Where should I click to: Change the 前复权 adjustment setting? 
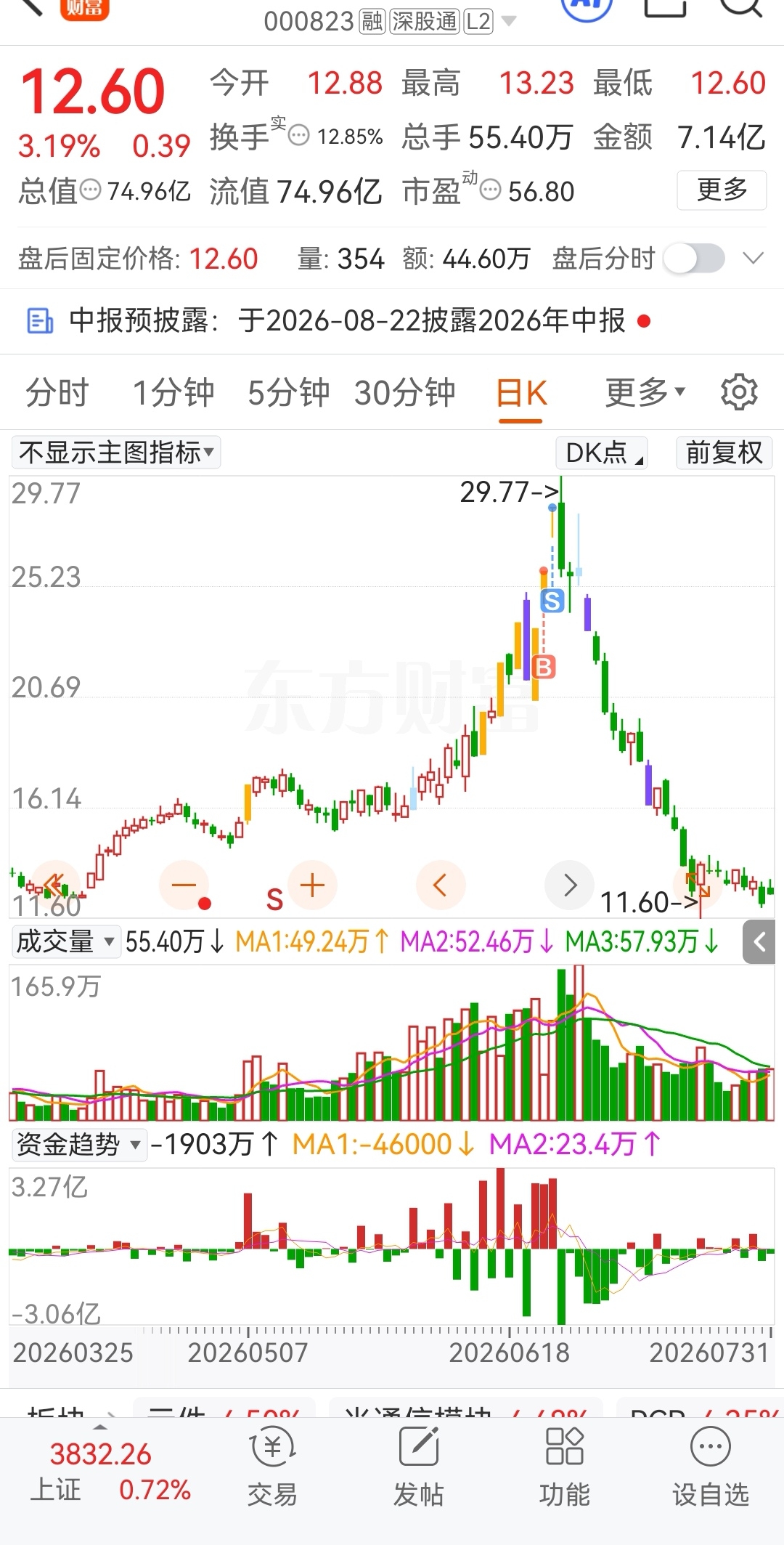(724, 453)
